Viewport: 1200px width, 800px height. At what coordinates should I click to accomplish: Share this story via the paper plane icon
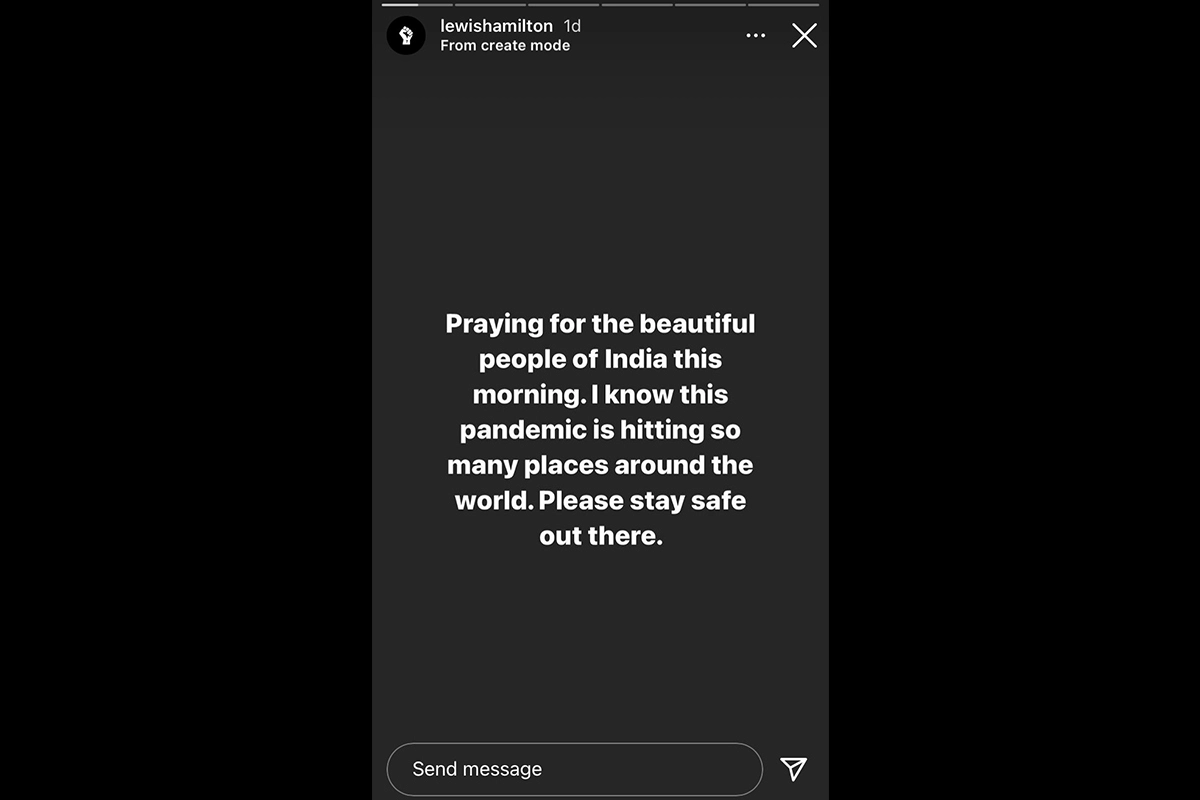point(793,768)
